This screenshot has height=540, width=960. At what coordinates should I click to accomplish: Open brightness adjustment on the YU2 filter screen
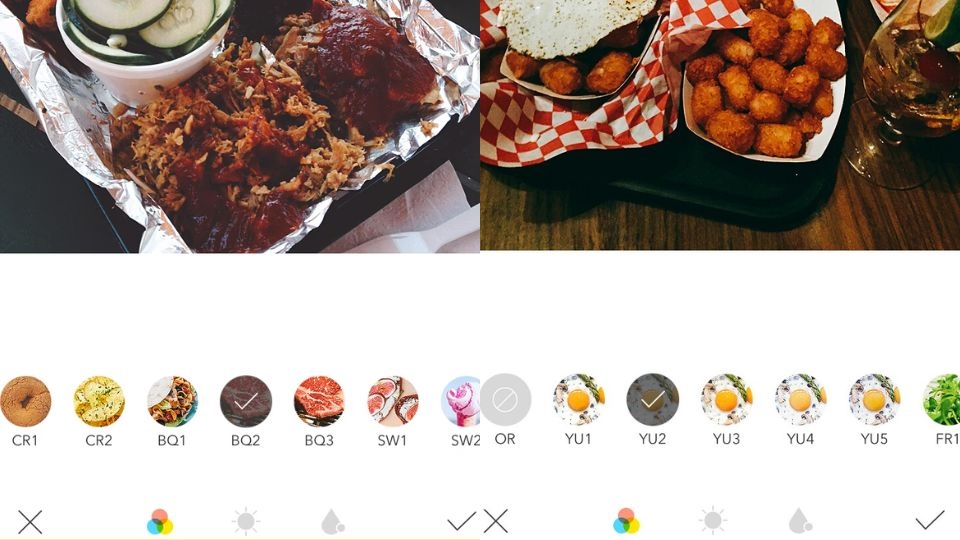coord(713,521)
